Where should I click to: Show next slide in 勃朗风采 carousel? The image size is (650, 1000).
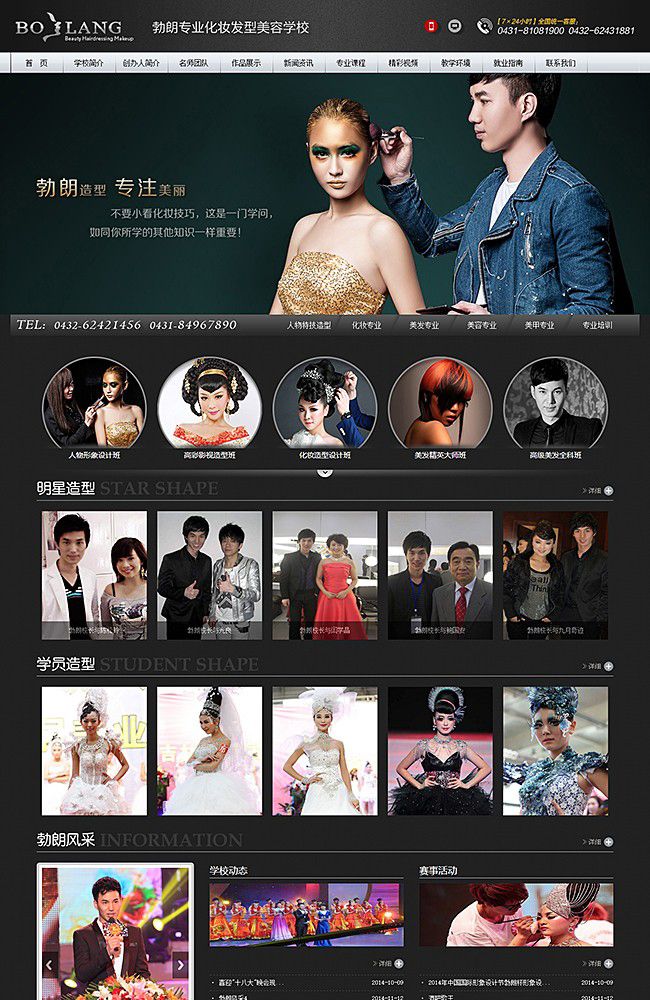click(180, 965)
